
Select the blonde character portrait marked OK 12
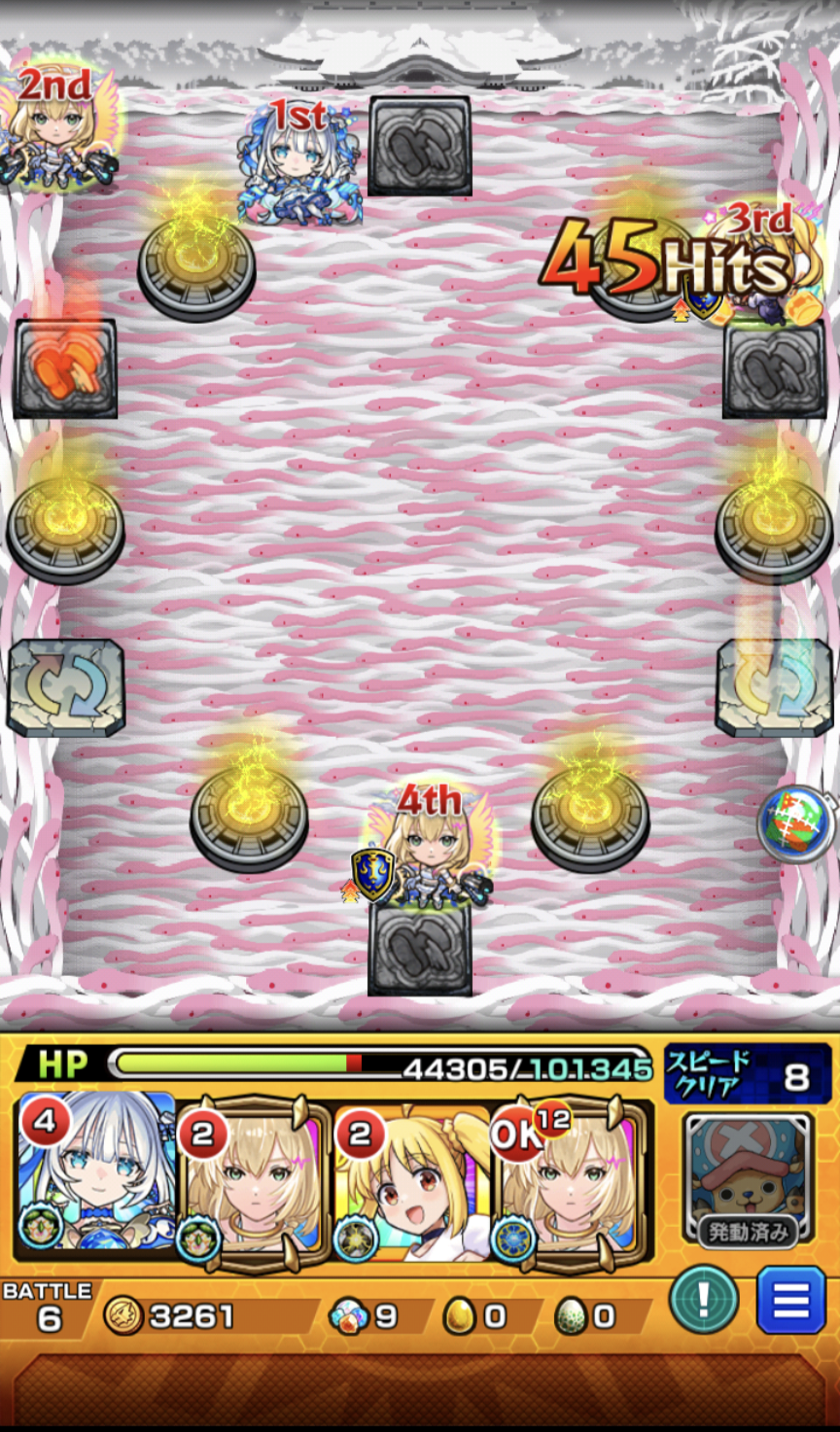(571, 1179)
